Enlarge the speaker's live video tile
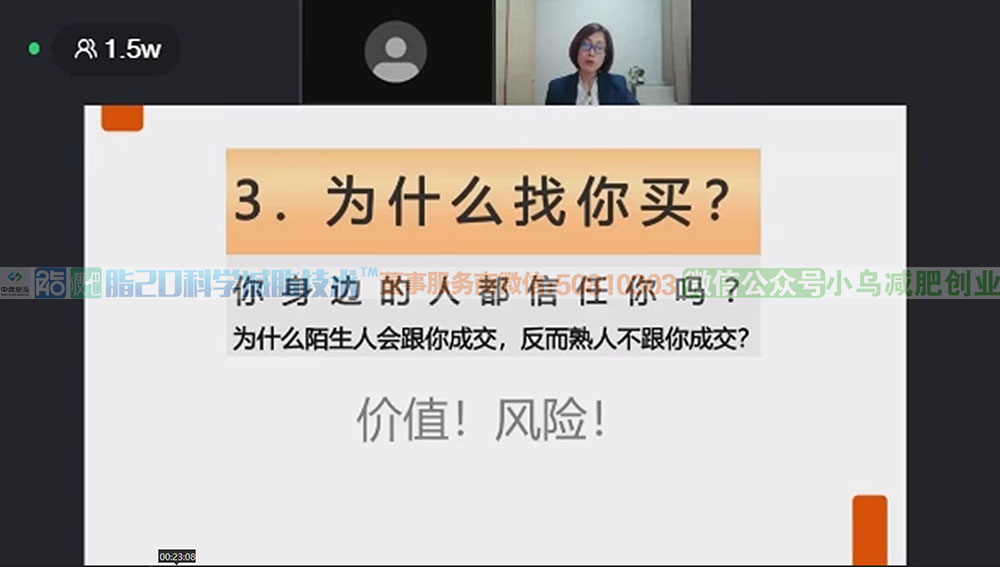The width and height of the screenshot is (1000, 567). [592, 52]
